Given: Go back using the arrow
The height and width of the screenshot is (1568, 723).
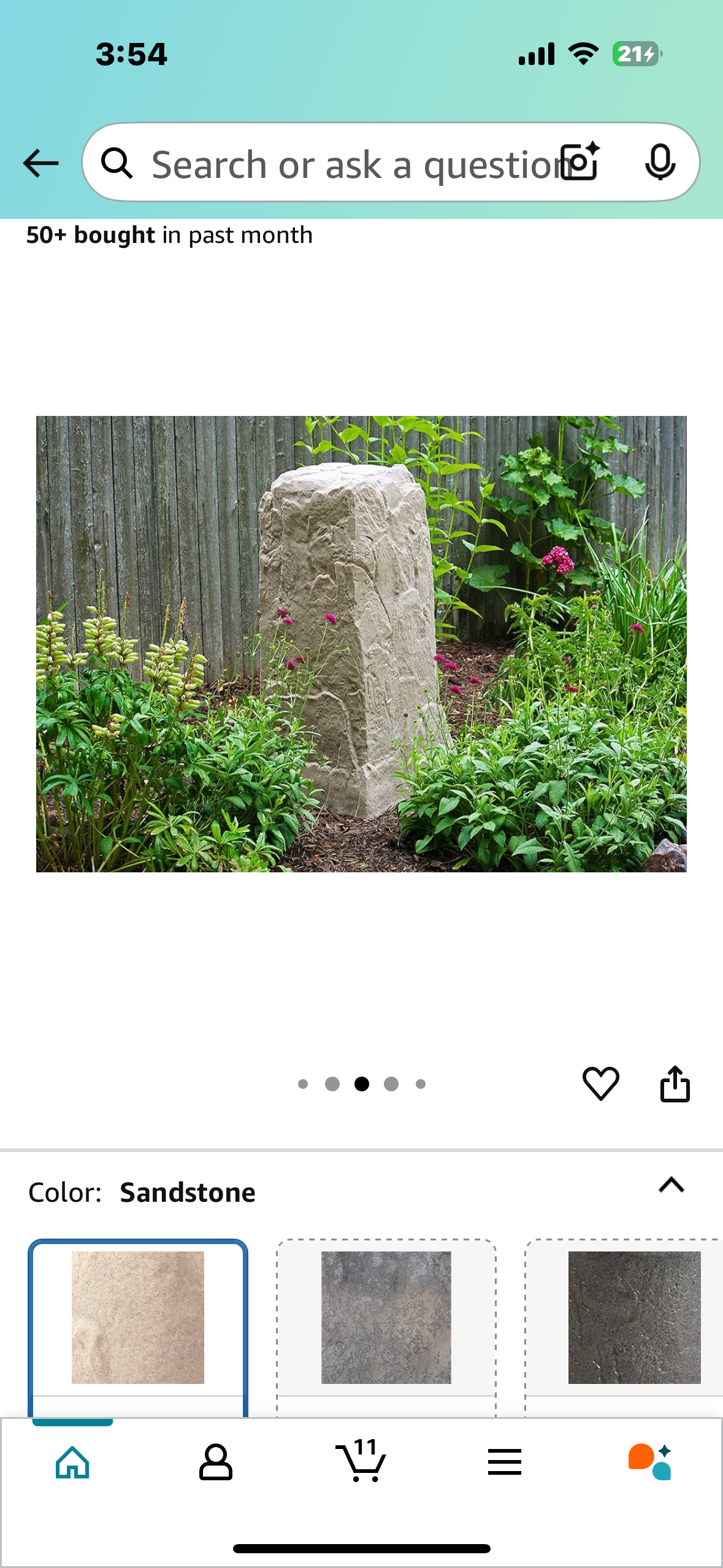Looking at the screenshot, I should pyautogui.click(x=40, y=163).
